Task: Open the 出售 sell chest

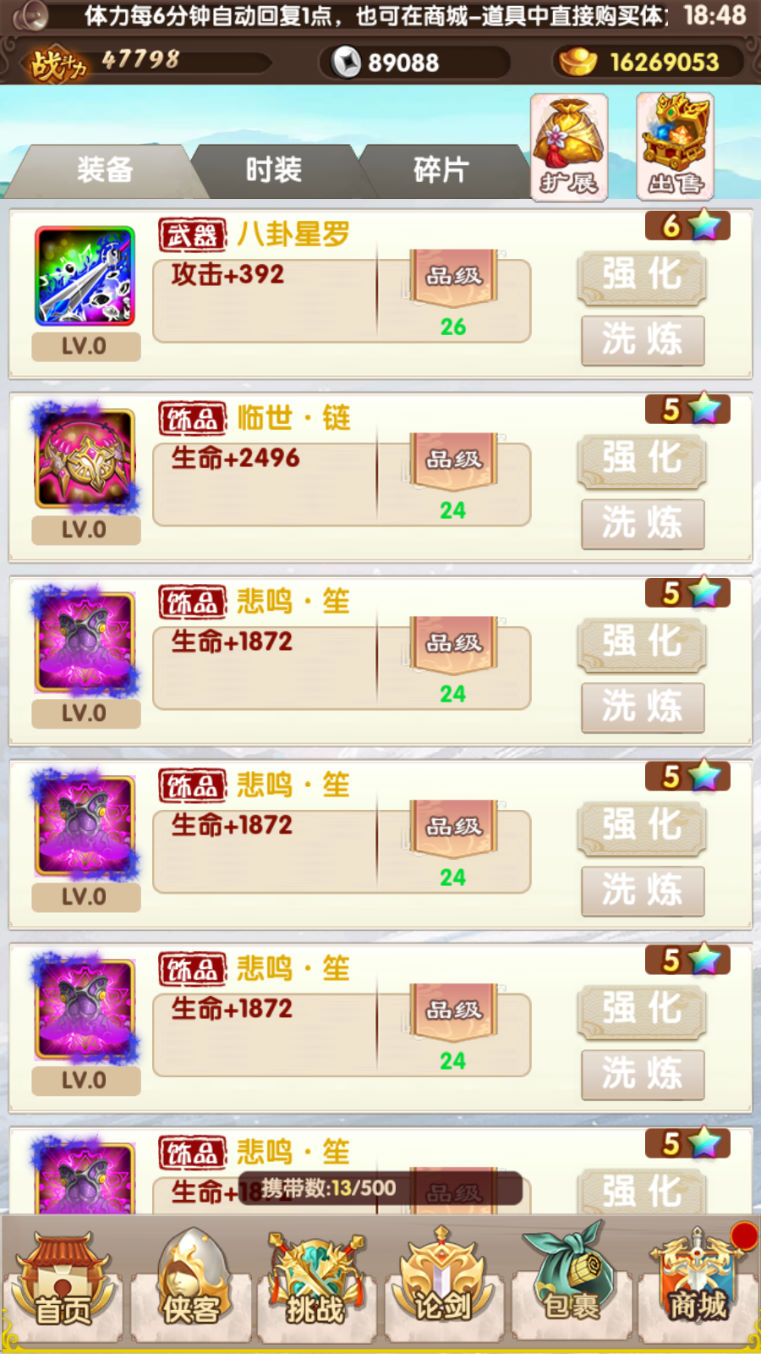Action: coord(675,147)
